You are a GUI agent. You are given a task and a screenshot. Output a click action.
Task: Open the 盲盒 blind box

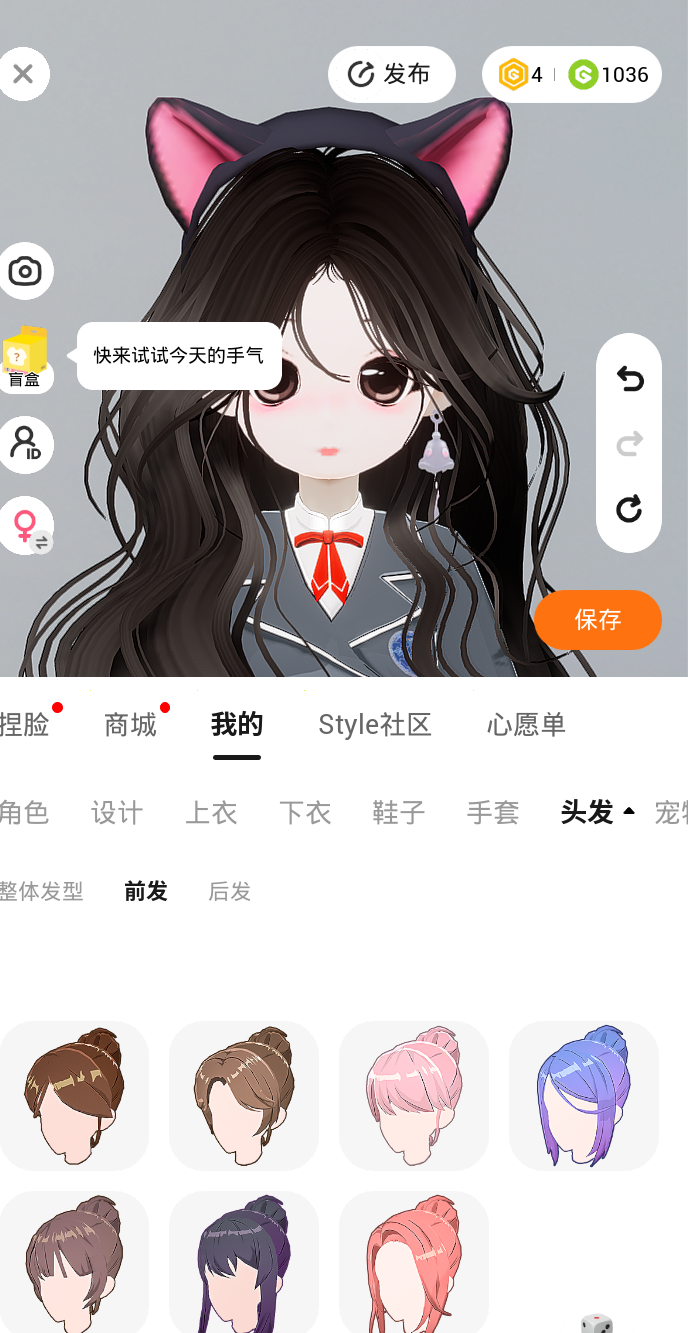(25, 358)
